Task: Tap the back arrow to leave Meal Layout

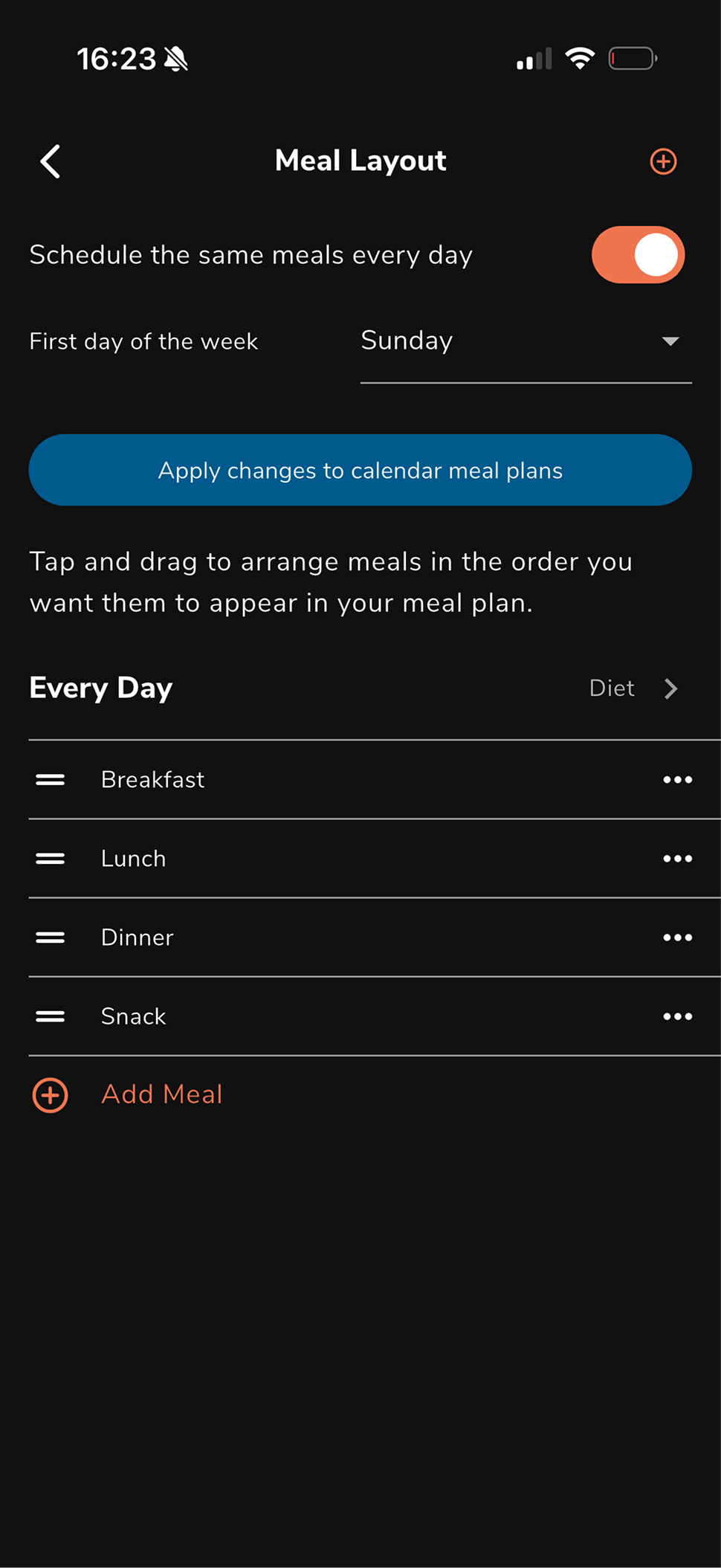Action: click(x=50, y=161)
